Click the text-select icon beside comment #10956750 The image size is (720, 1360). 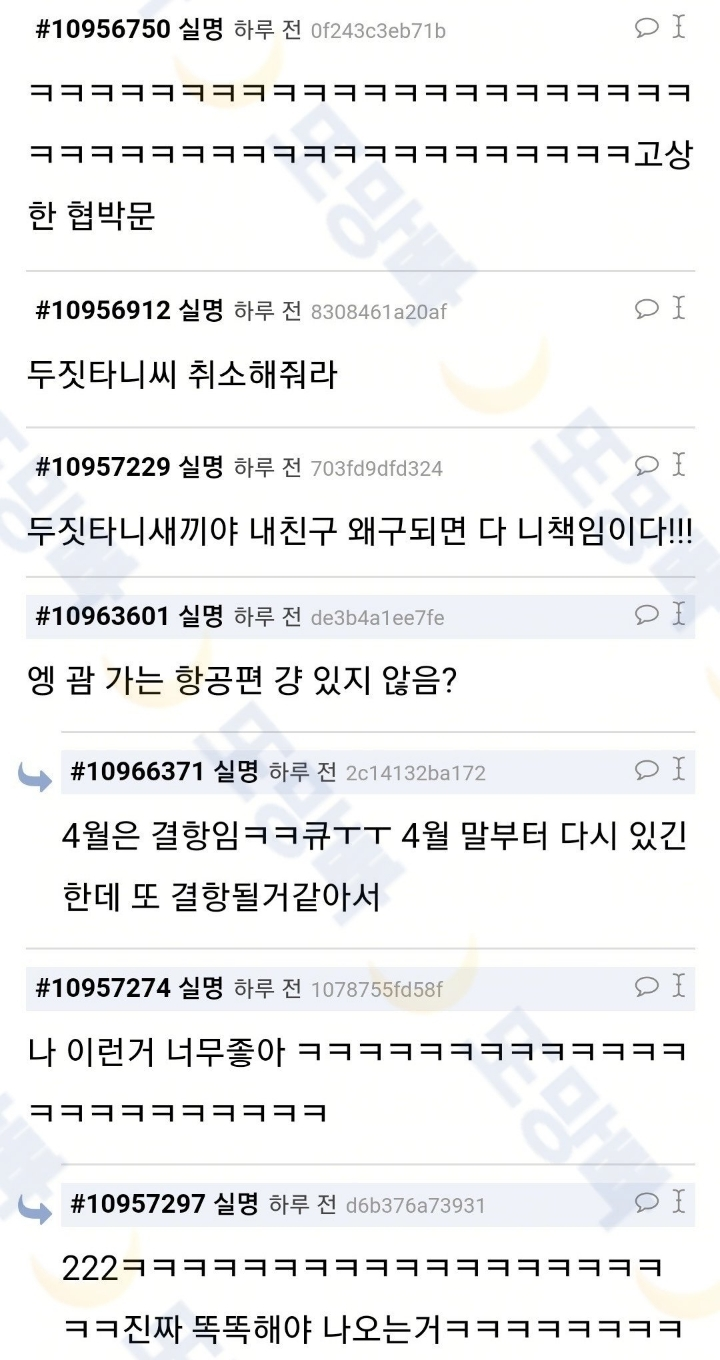678,28
